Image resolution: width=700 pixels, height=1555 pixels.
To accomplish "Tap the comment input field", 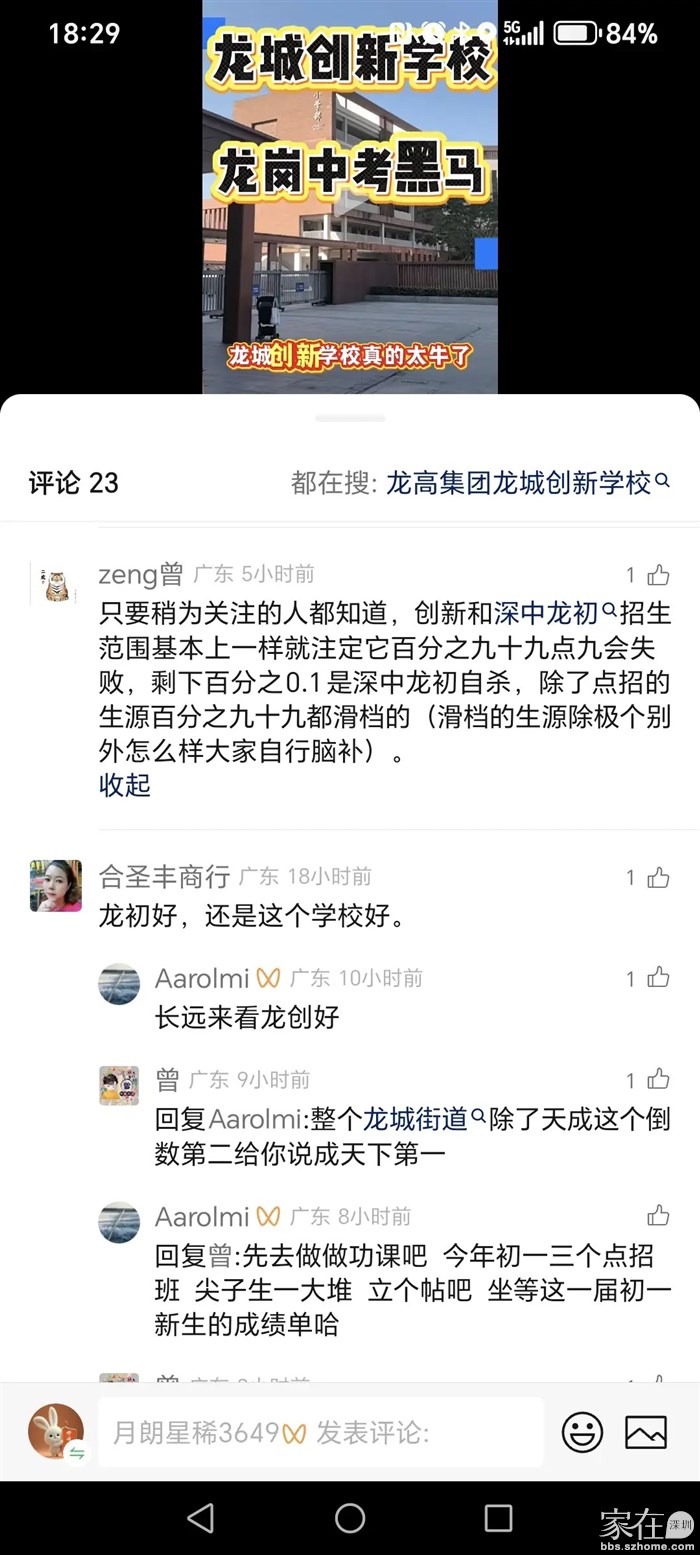I will click(320, 1432).
